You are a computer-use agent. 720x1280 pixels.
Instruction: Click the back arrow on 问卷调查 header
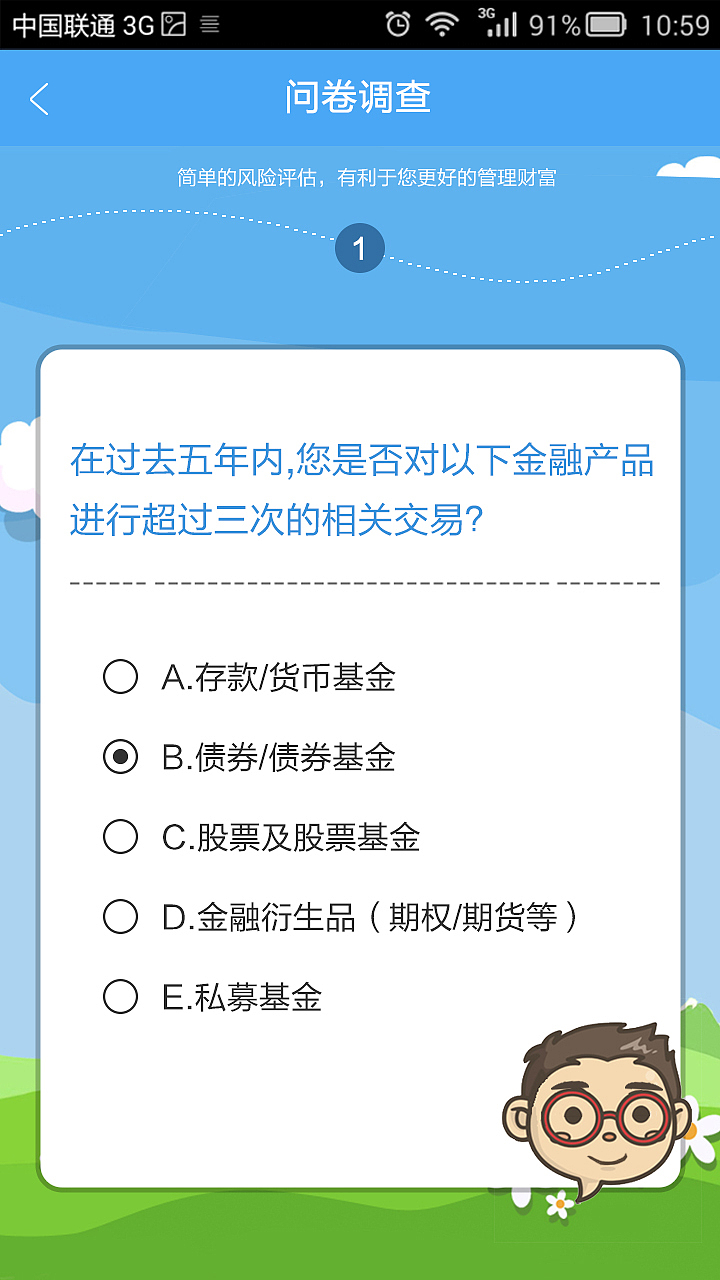pos(38,98)
